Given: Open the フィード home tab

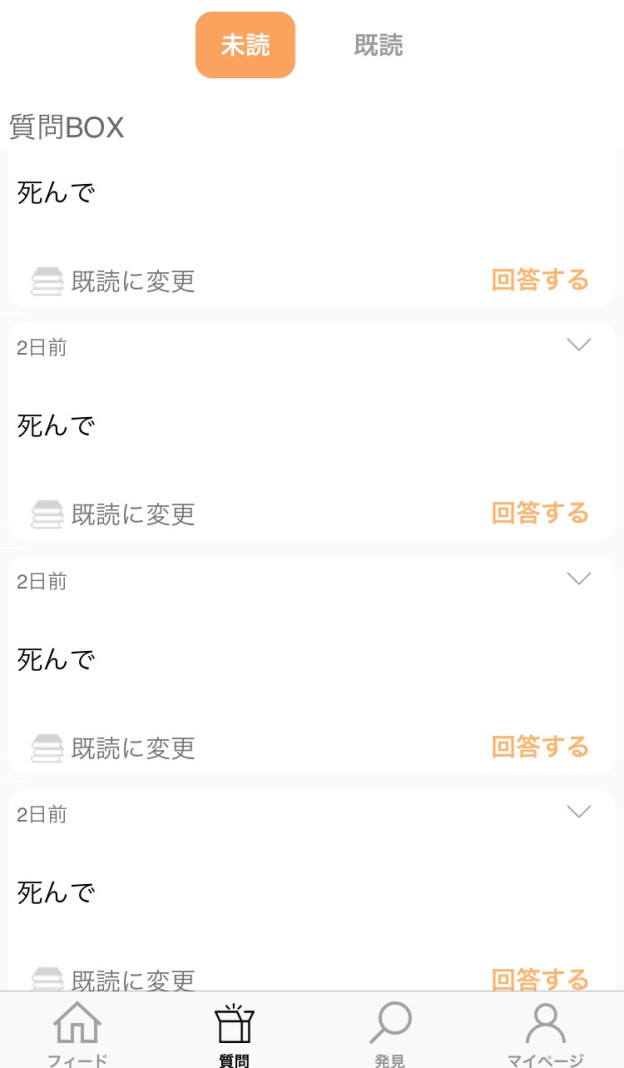Looking at the screenshot, I should 78,1033.
